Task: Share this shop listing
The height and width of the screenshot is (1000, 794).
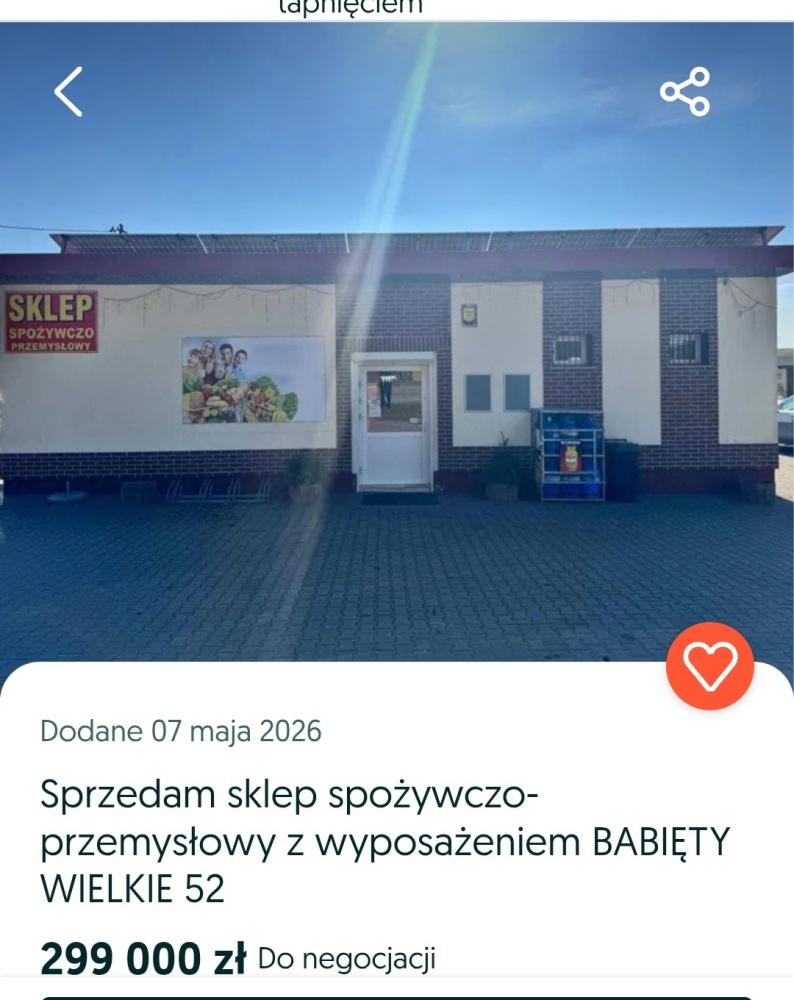Action: (x=685, y=92)
